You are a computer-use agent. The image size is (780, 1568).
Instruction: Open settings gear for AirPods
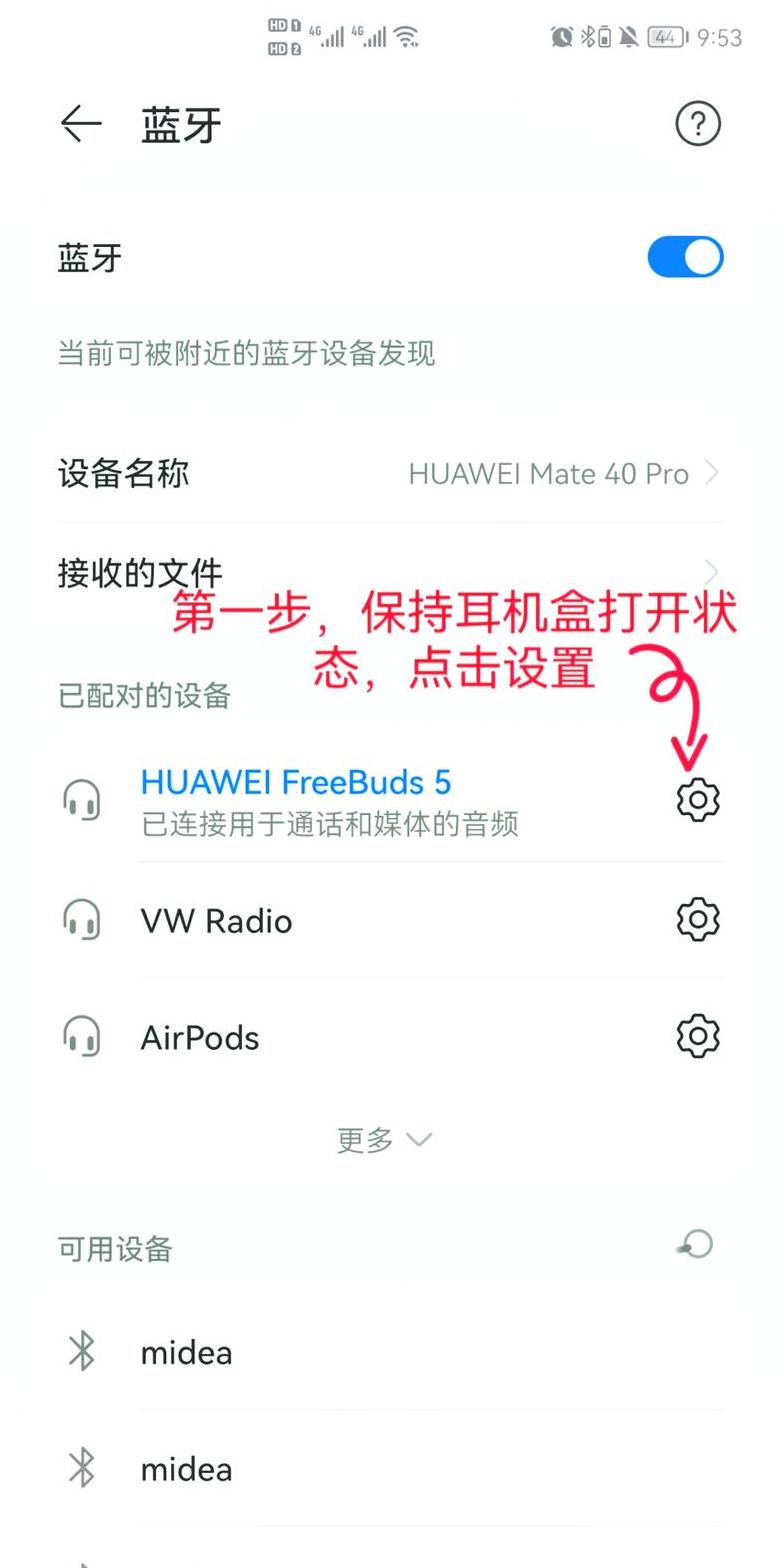pos(698,1036)
